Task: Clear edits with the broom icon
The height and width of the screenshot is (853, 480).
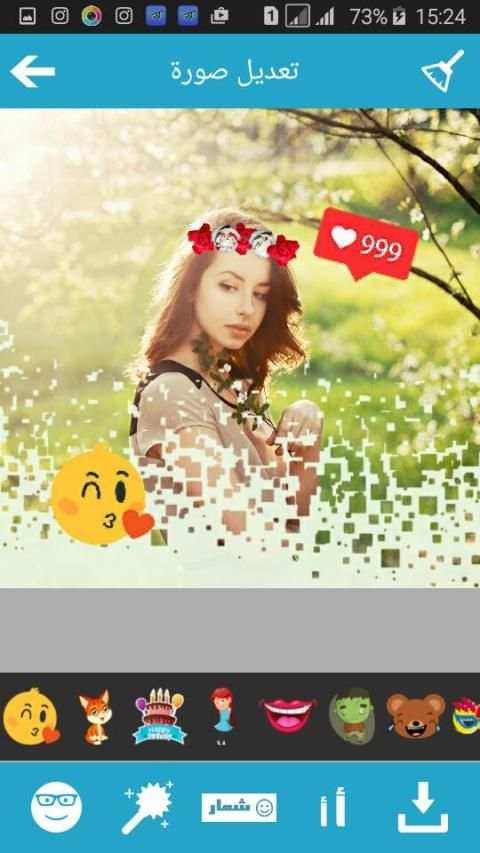Action: pos(442,71)
